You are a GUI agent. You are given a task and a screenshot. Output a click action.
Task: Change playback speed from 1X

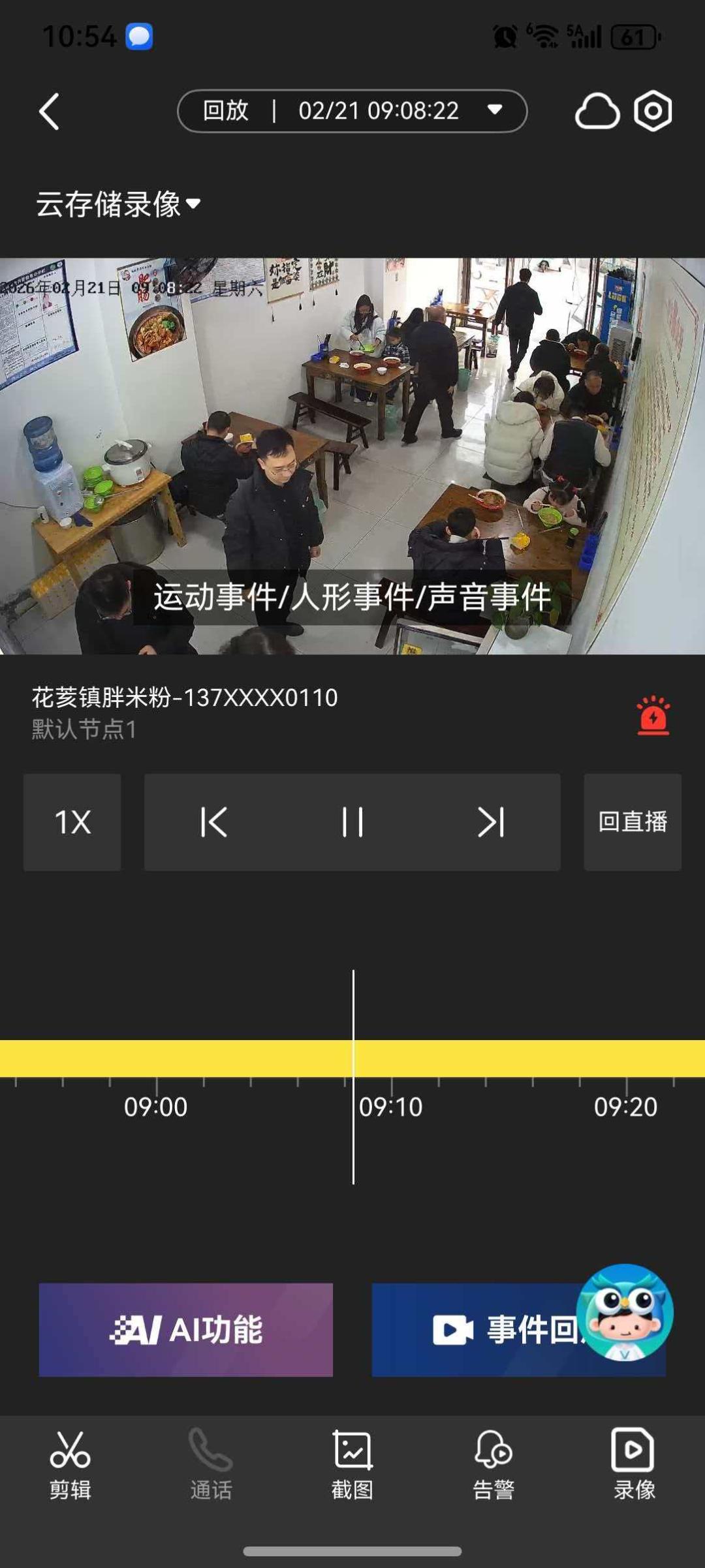72,822
